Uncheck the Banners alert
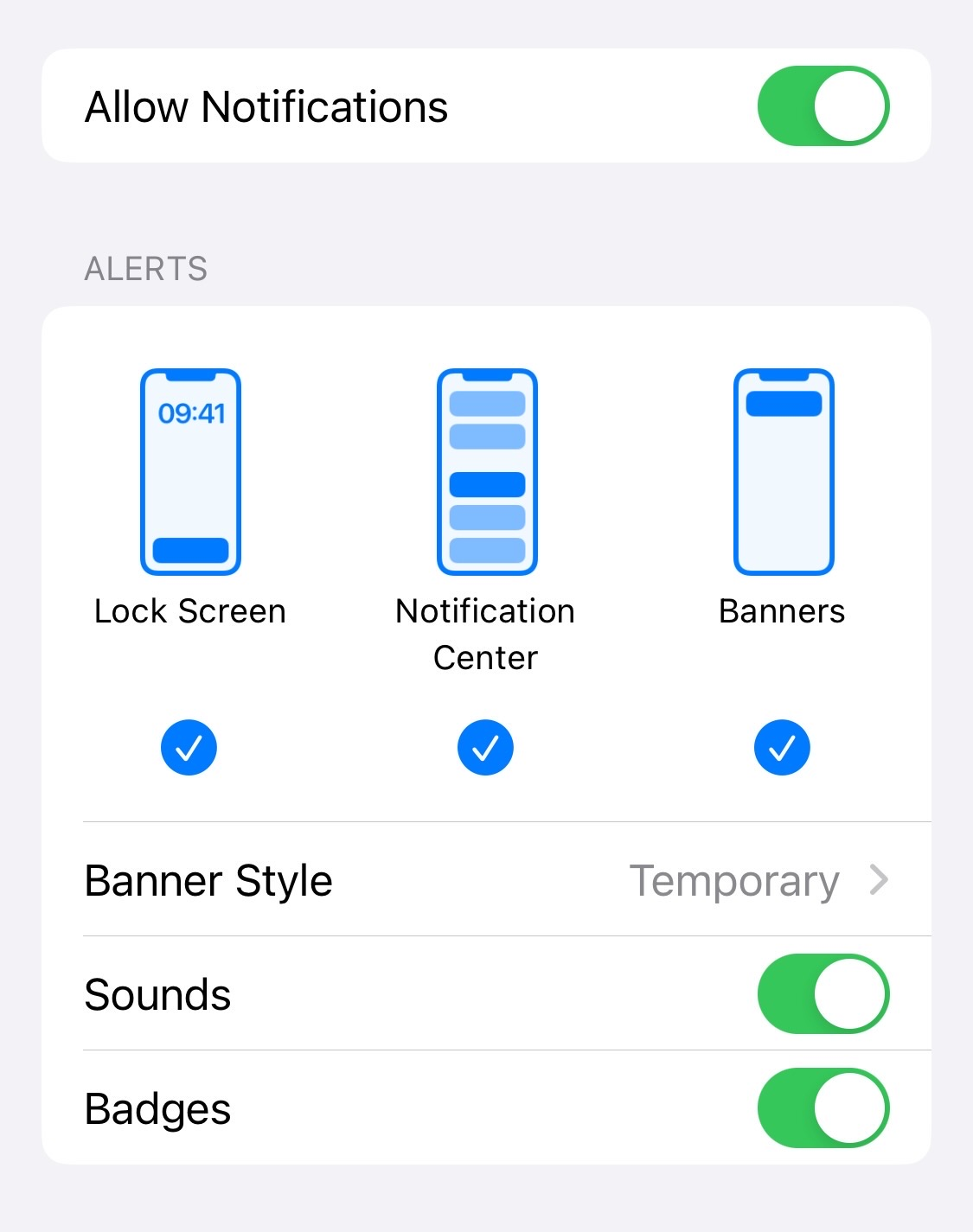The width and height of the screenshot is (973, 1232). pyautogui.click(x=782, y=747)
